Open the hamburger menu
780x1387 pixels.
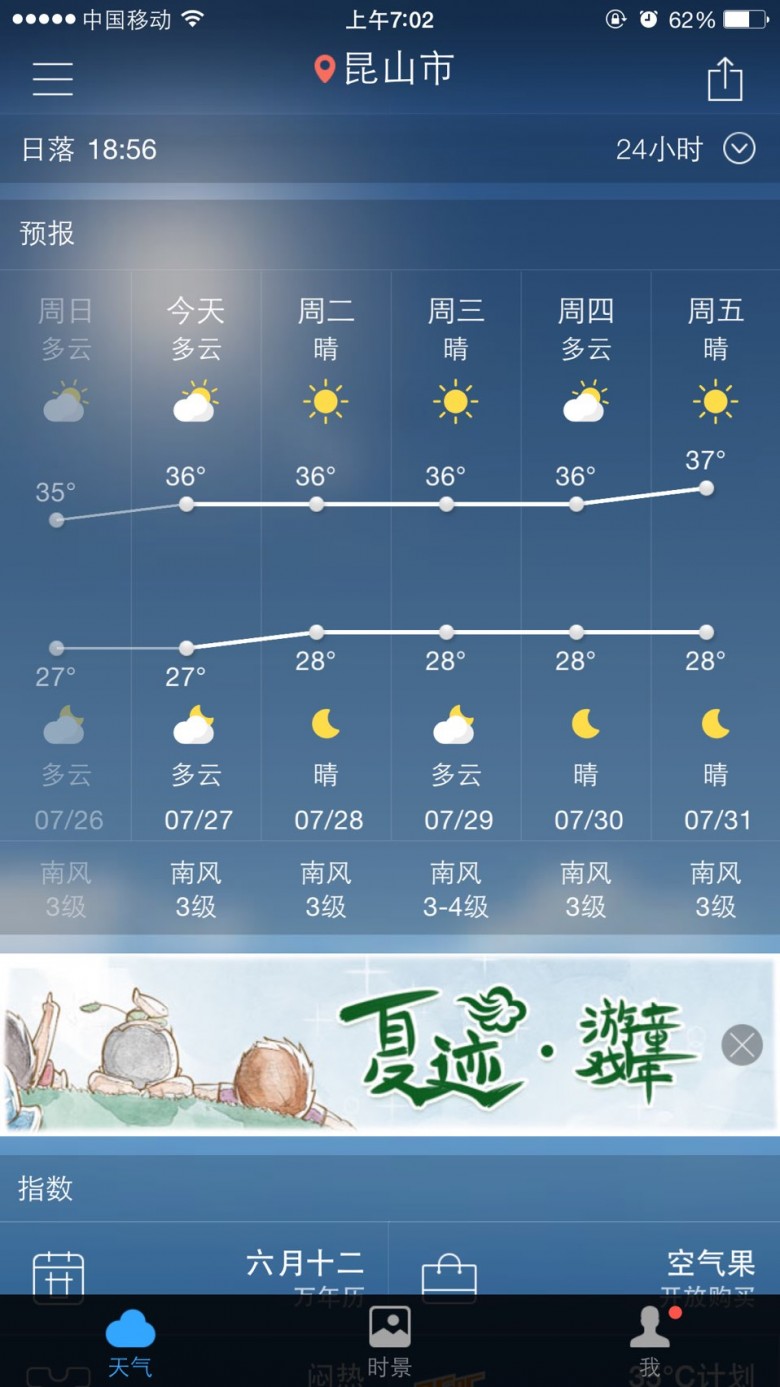[x=52, y=77]
